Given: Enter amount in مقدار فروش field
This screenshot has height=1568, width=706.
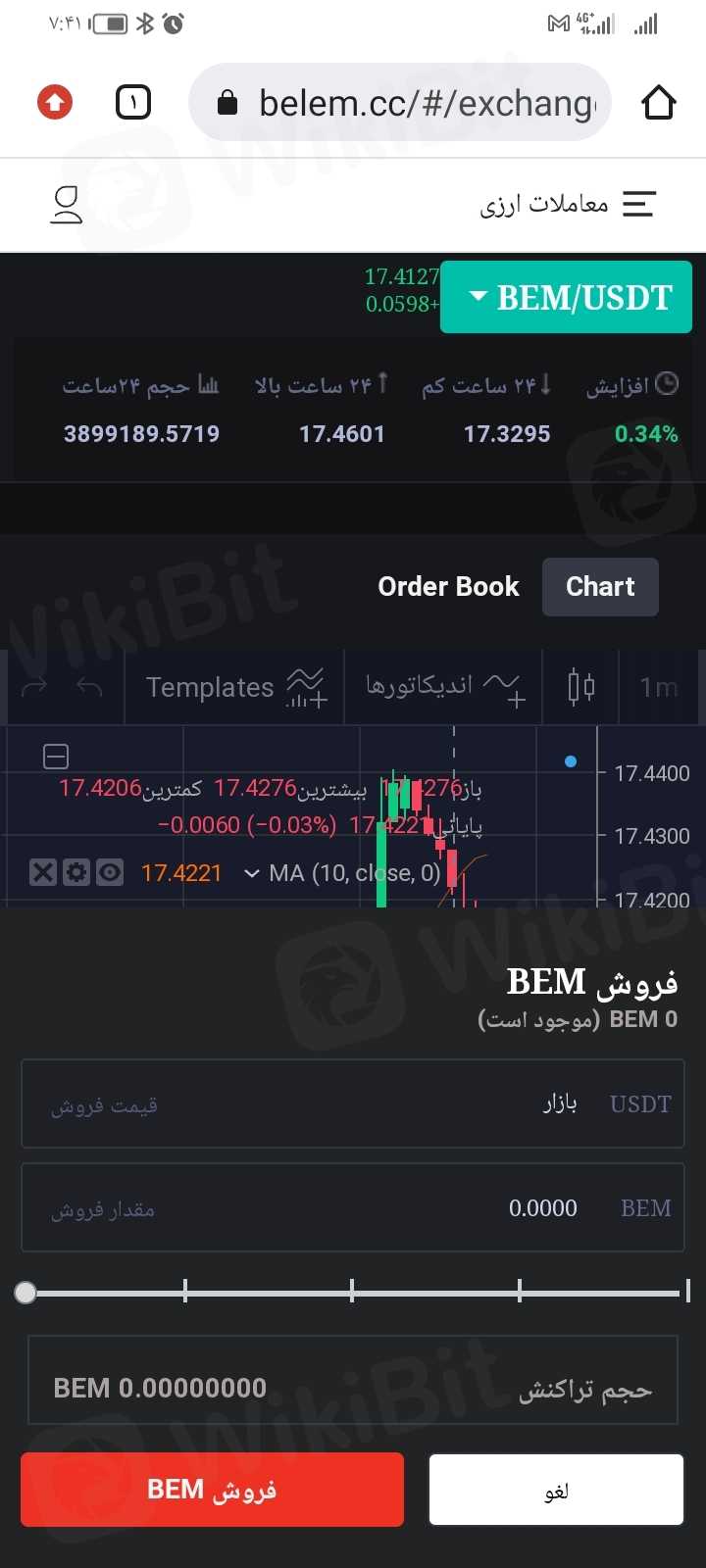Looking at the screenshot, I should click(353, 1208).
